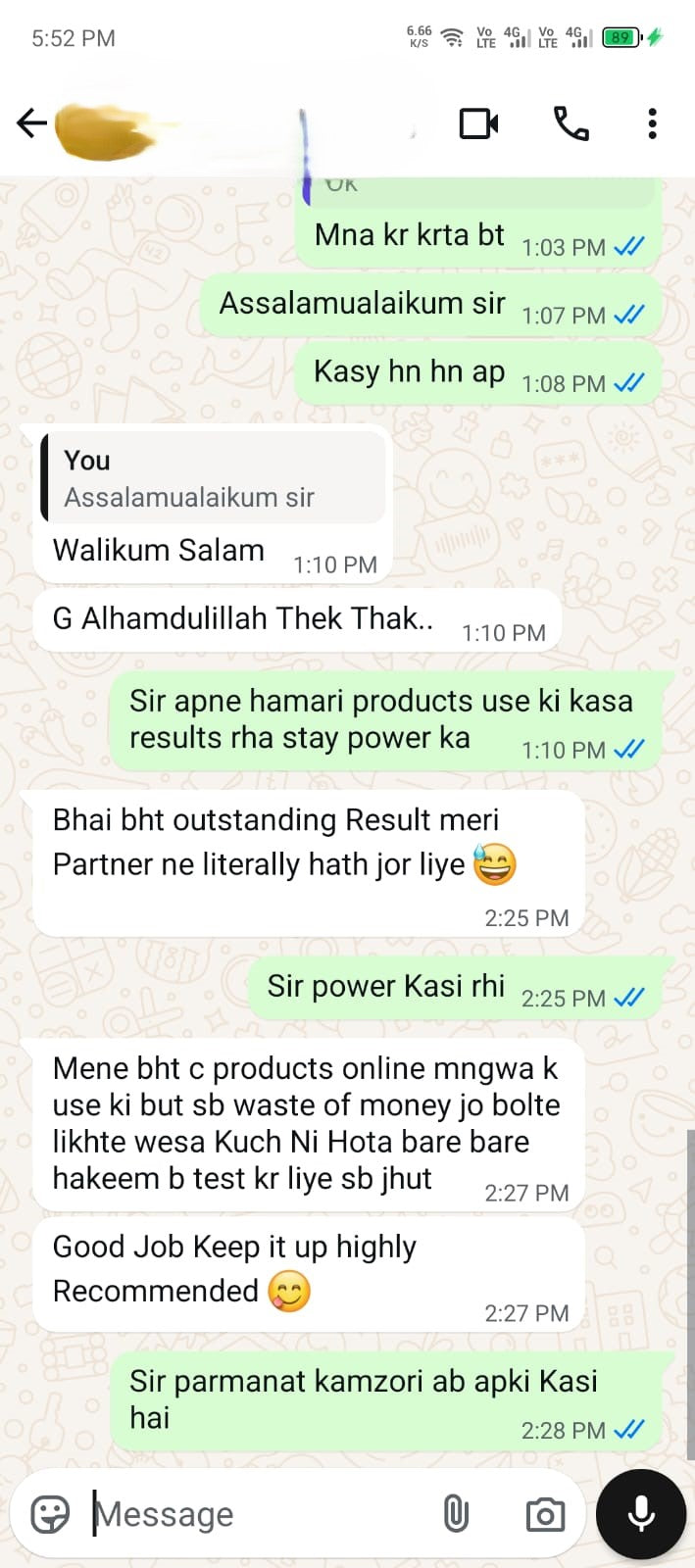Jump to quoted message above Walikum Salam

point(214,478)
